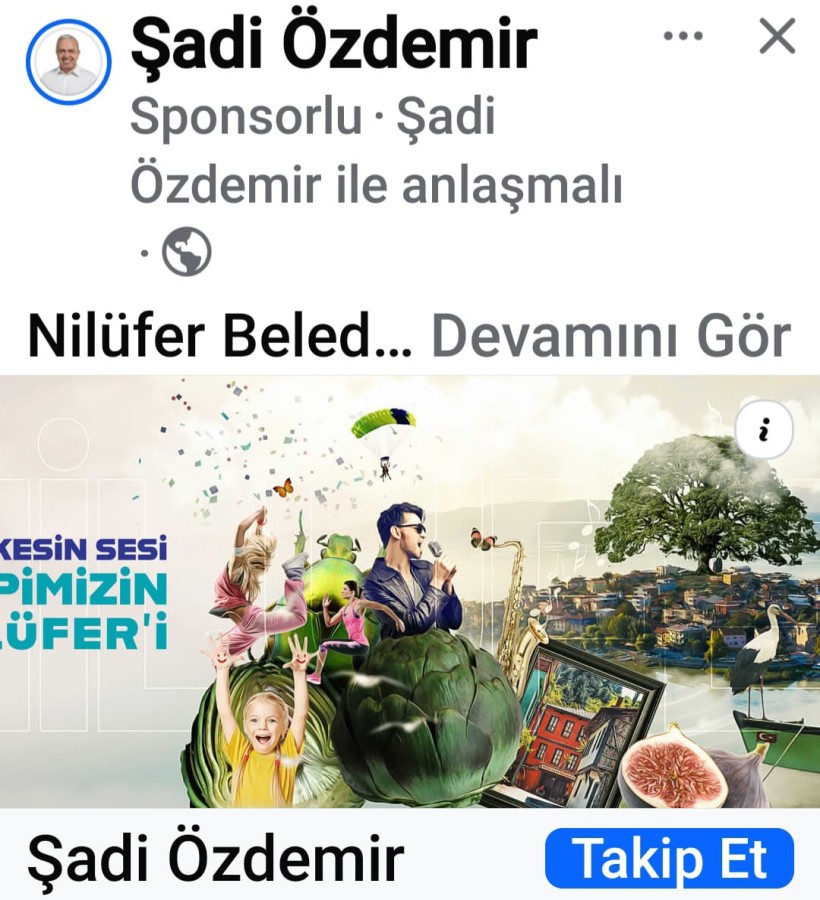Expand post text with Devamını Gör

(x=611, y=339)
